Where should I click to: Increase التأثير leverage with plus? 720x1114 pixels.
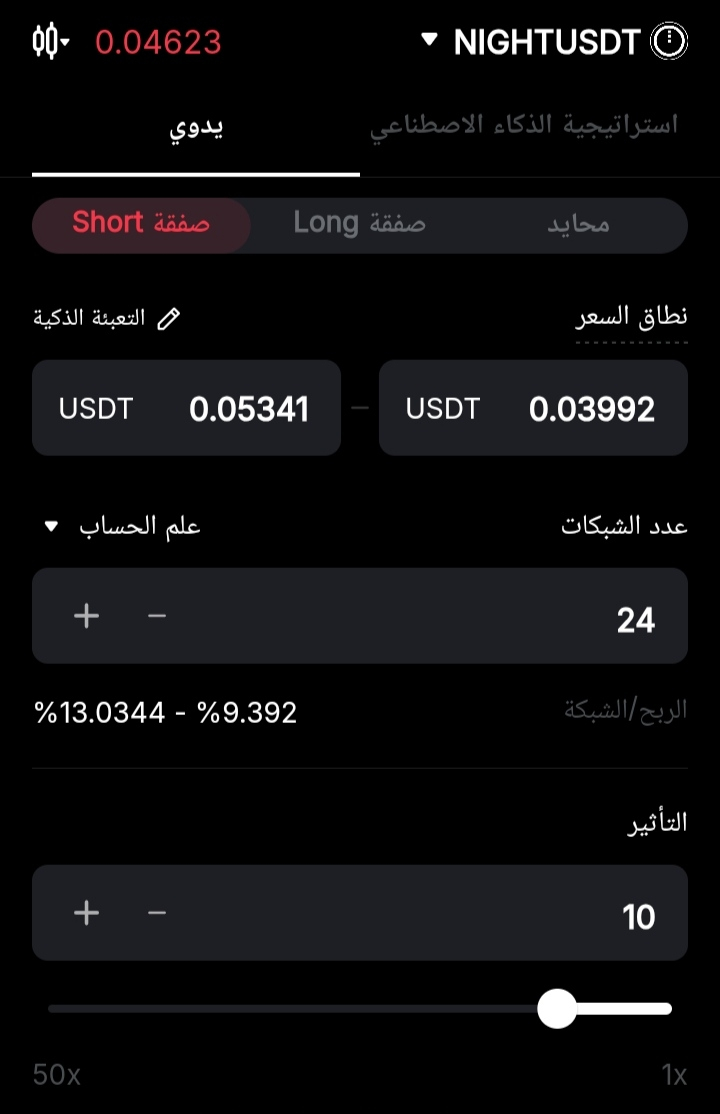87,913
